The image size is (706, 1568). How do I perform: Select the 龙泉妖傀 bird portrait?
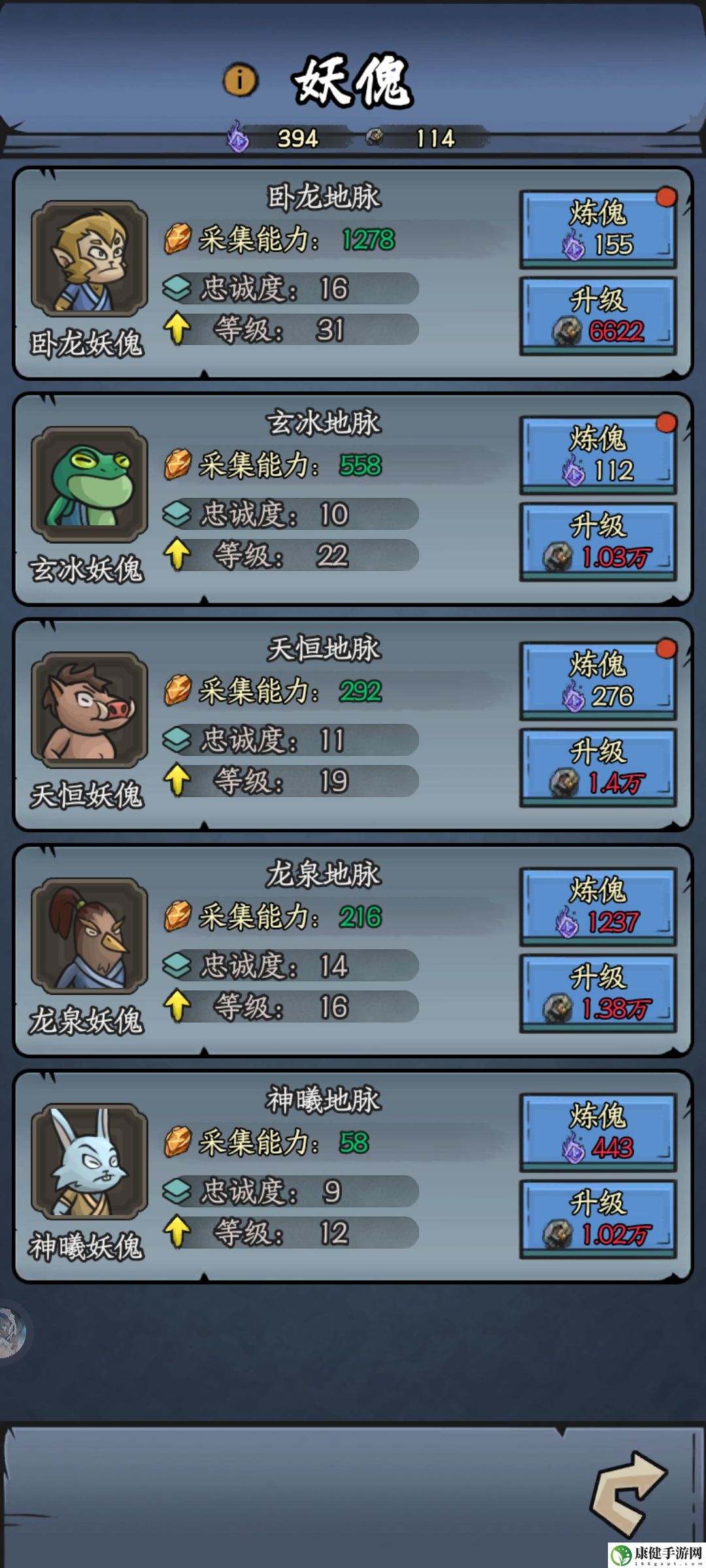tap(90, 936)
